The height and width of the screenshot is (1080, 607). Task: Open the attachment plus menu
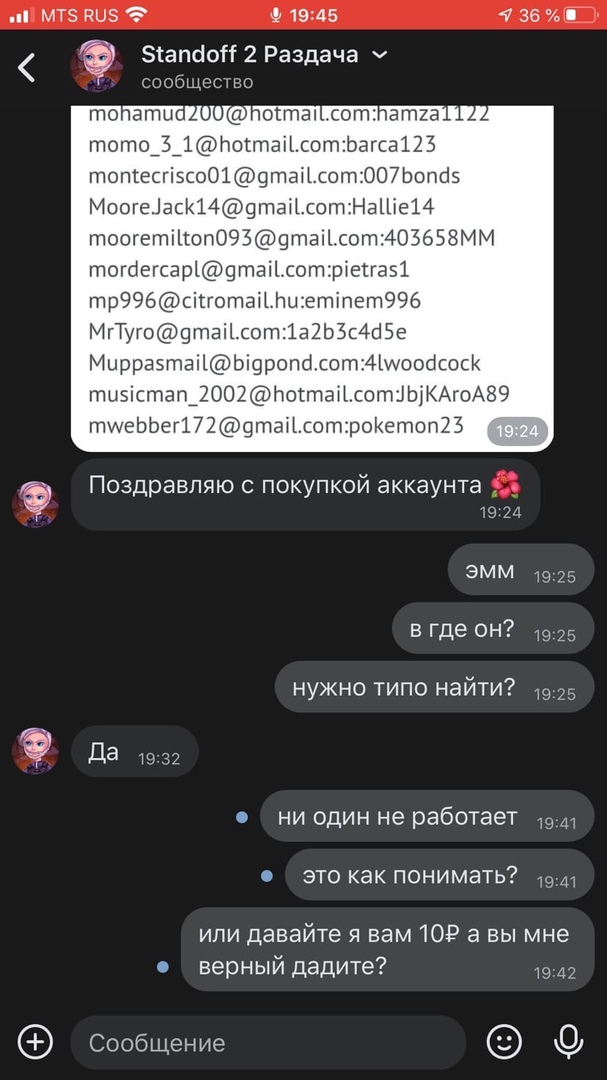tap(35, 1042)
